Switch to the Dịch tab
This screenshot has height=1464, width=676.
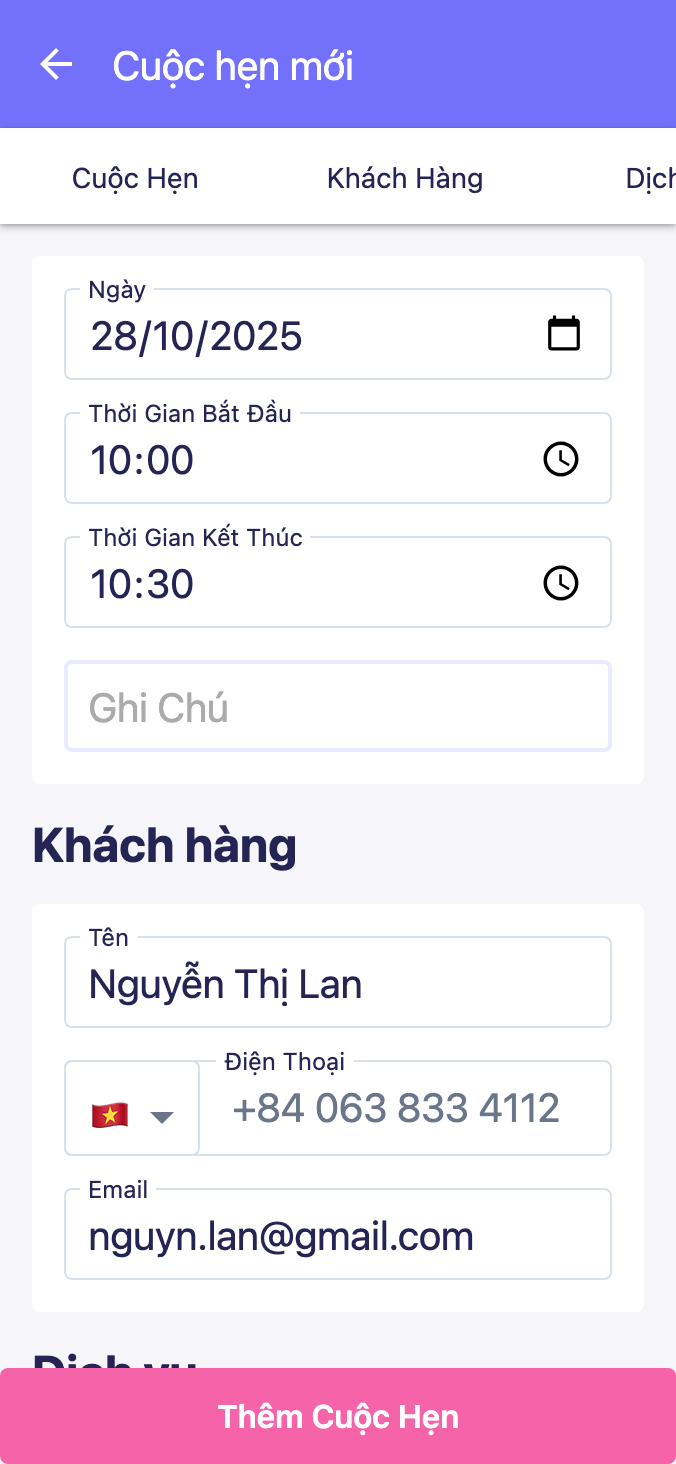[x=650, y=179]
